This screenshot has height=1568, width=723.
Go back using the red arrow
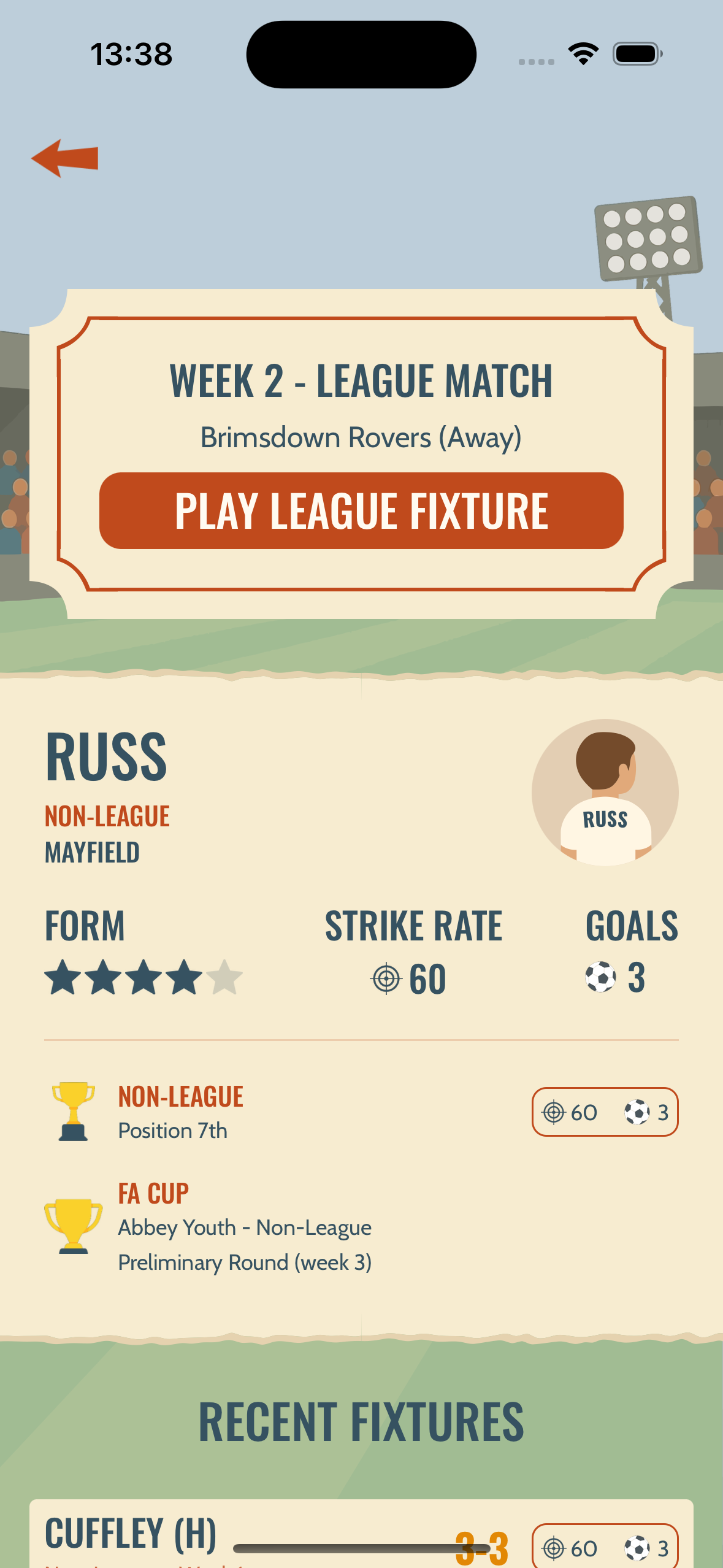tap(65, 158)
